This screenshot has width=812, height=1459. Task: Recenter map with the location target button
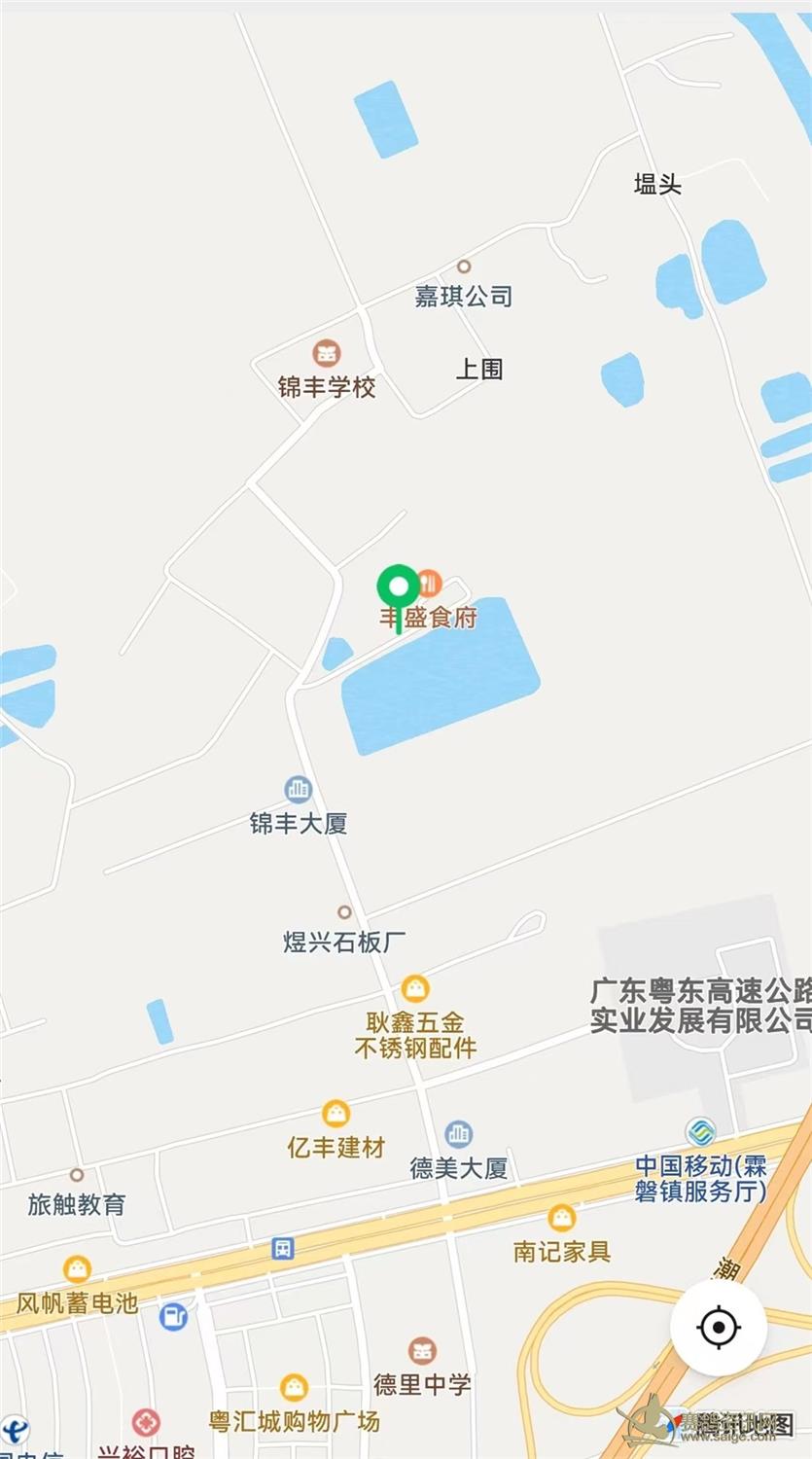pos(720,1327)
